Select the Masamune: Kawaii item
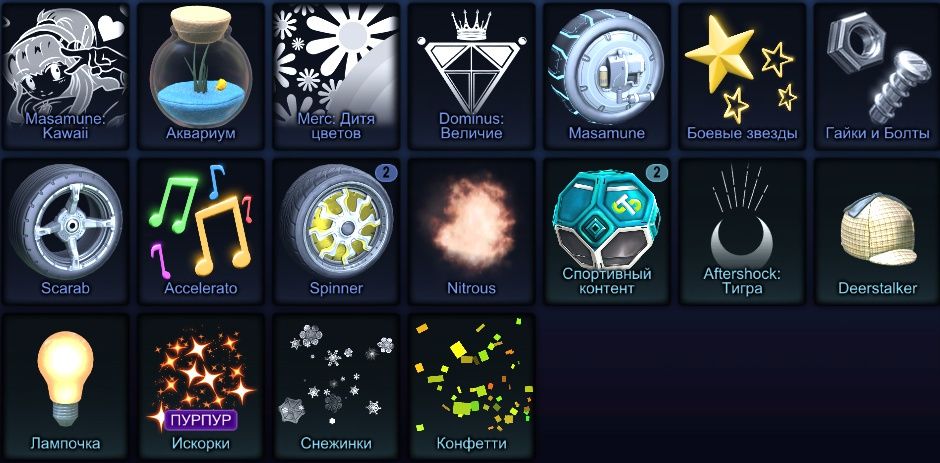Image resolution: width=940 pixels, height=463 pixels. [x=65, y=75]
